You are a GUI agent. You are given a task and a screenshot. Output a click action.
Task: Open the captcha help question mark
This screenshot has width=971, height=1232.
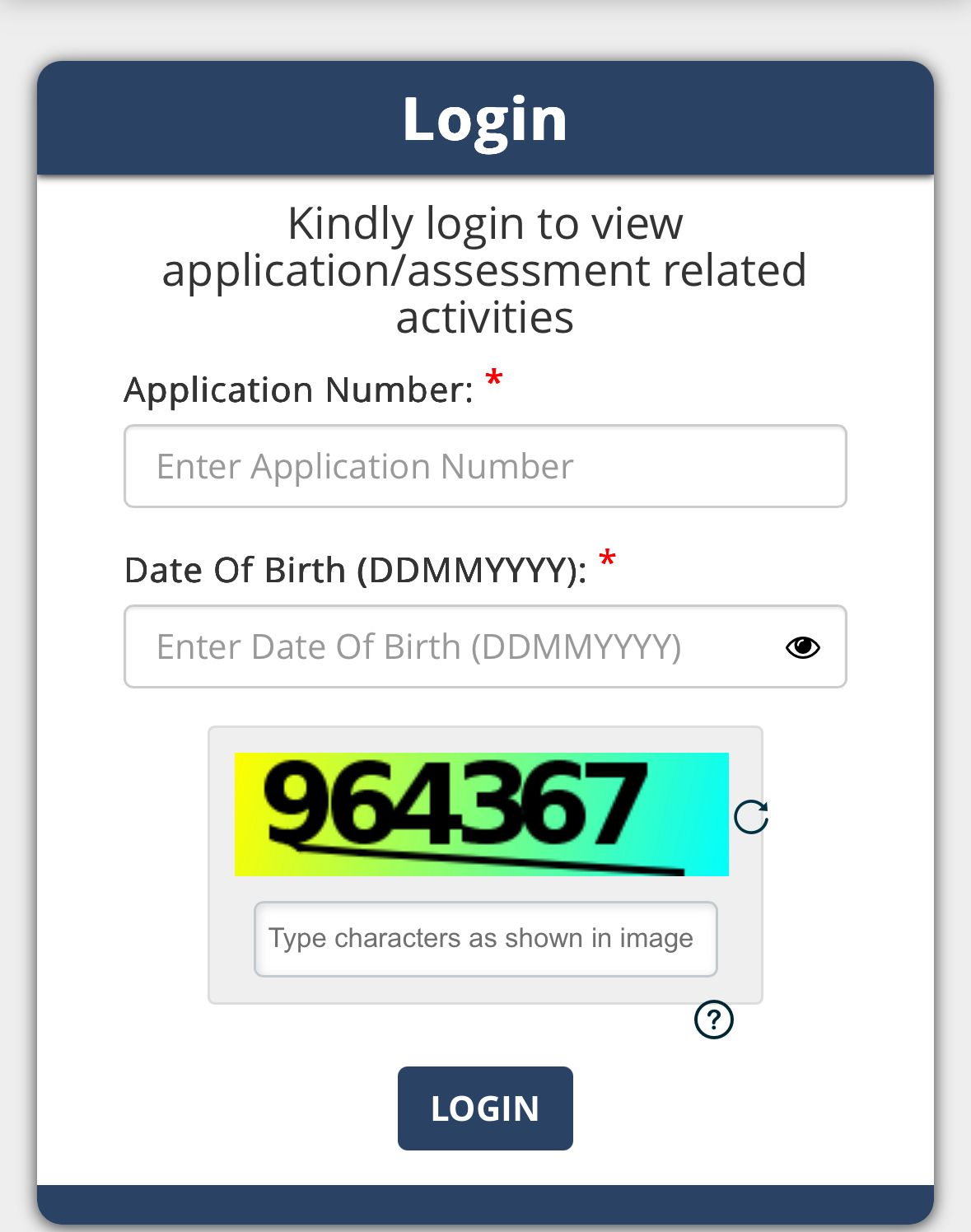tap(713, 1020)
